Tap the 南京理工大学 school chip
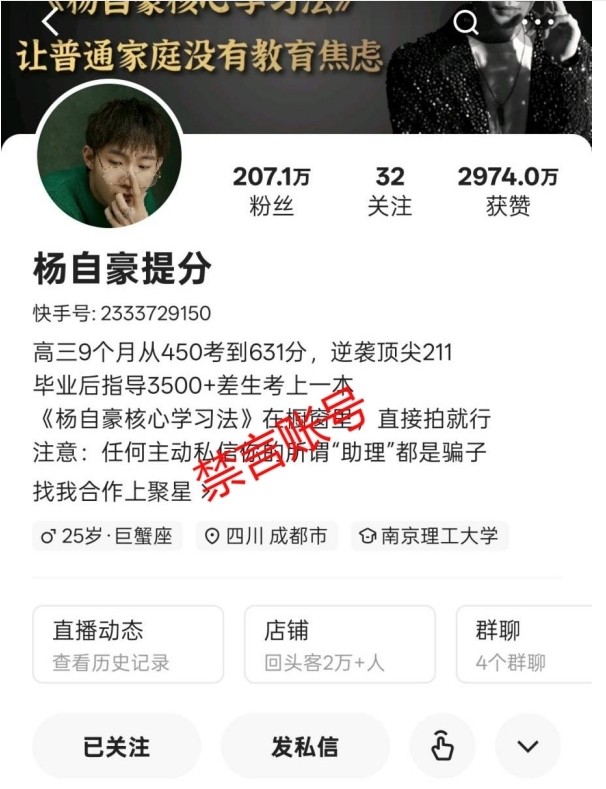The image size is (606, 789). [429, 536]
